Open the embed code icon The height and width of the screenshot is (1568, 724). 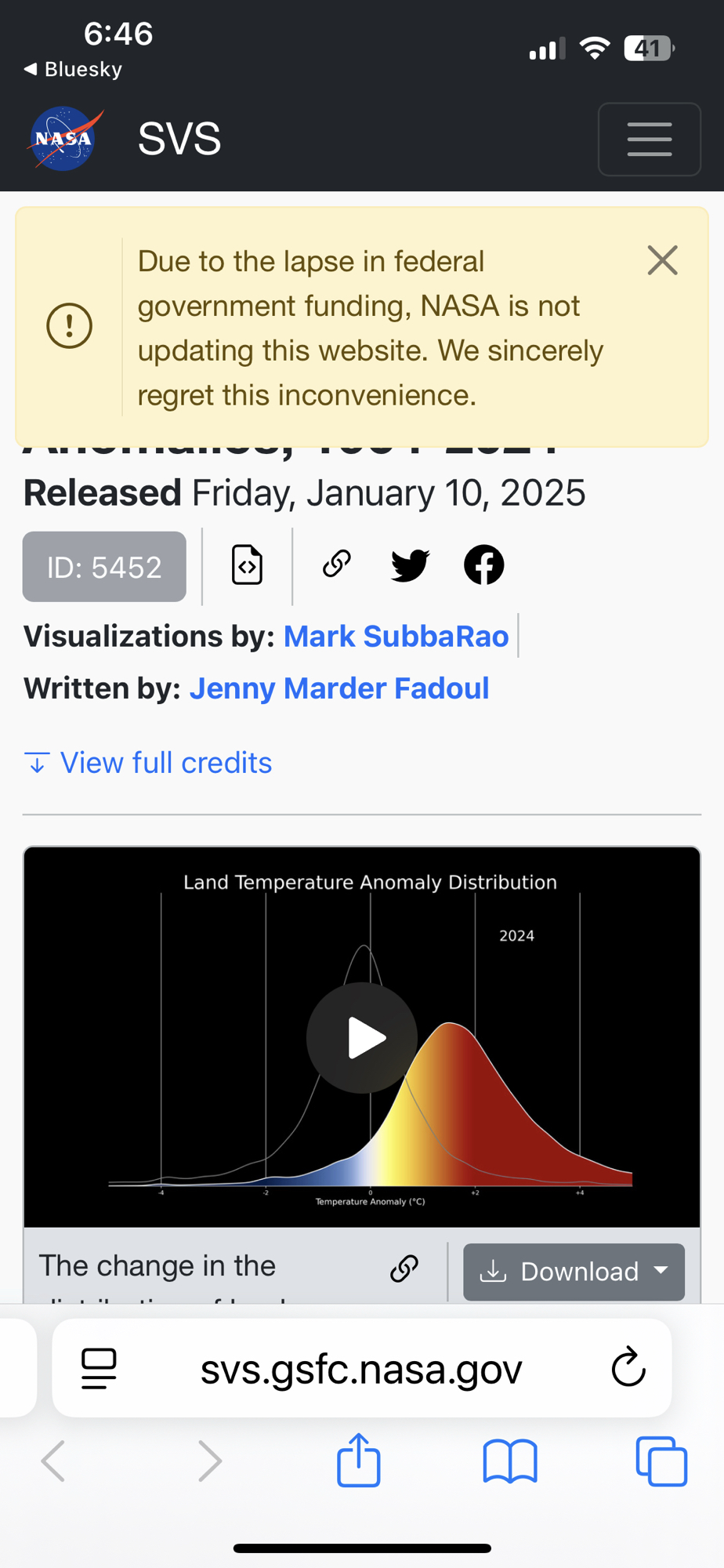pyautogui.click(x=247, y=565)
